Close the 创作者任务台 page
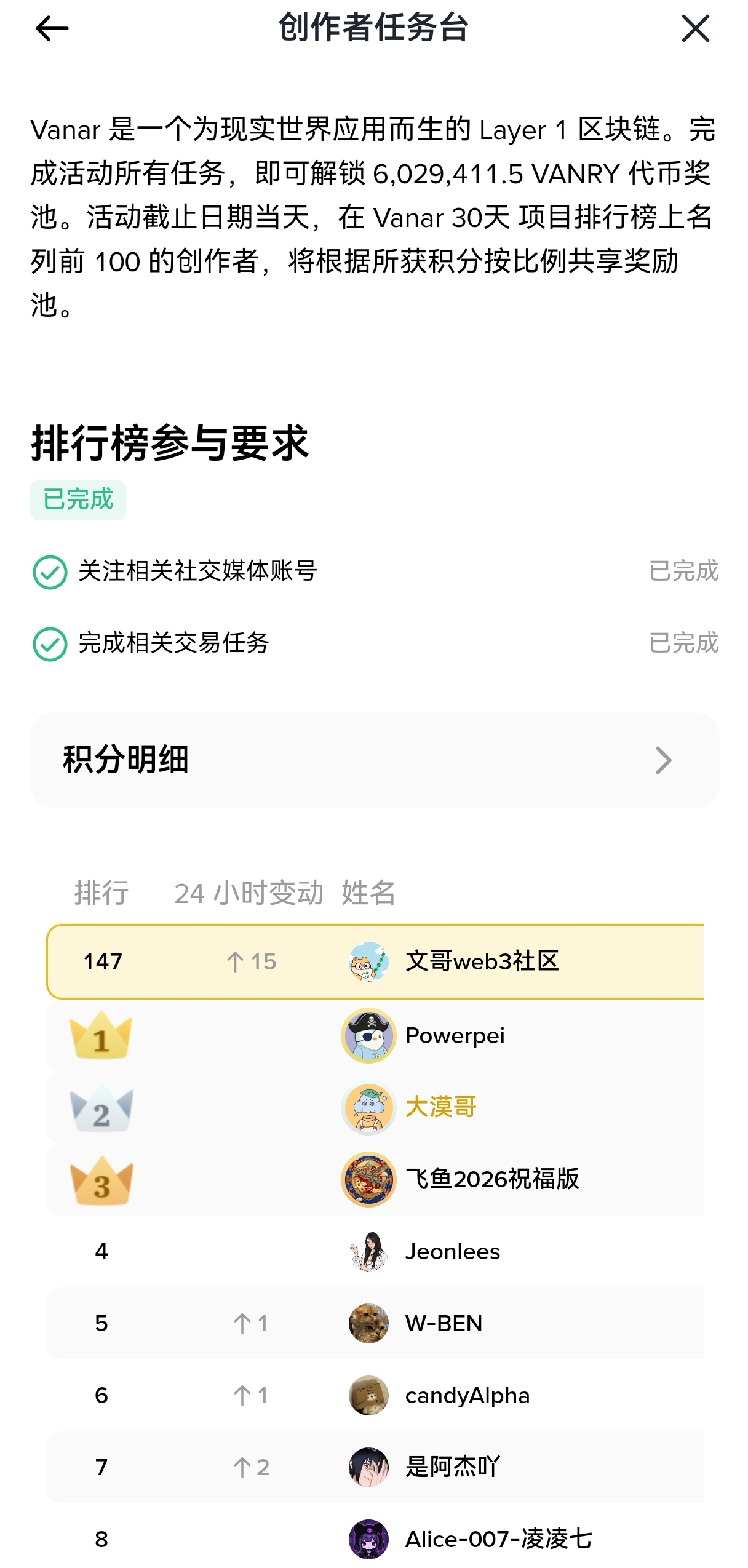The image size is (748, 1568). 695,29
